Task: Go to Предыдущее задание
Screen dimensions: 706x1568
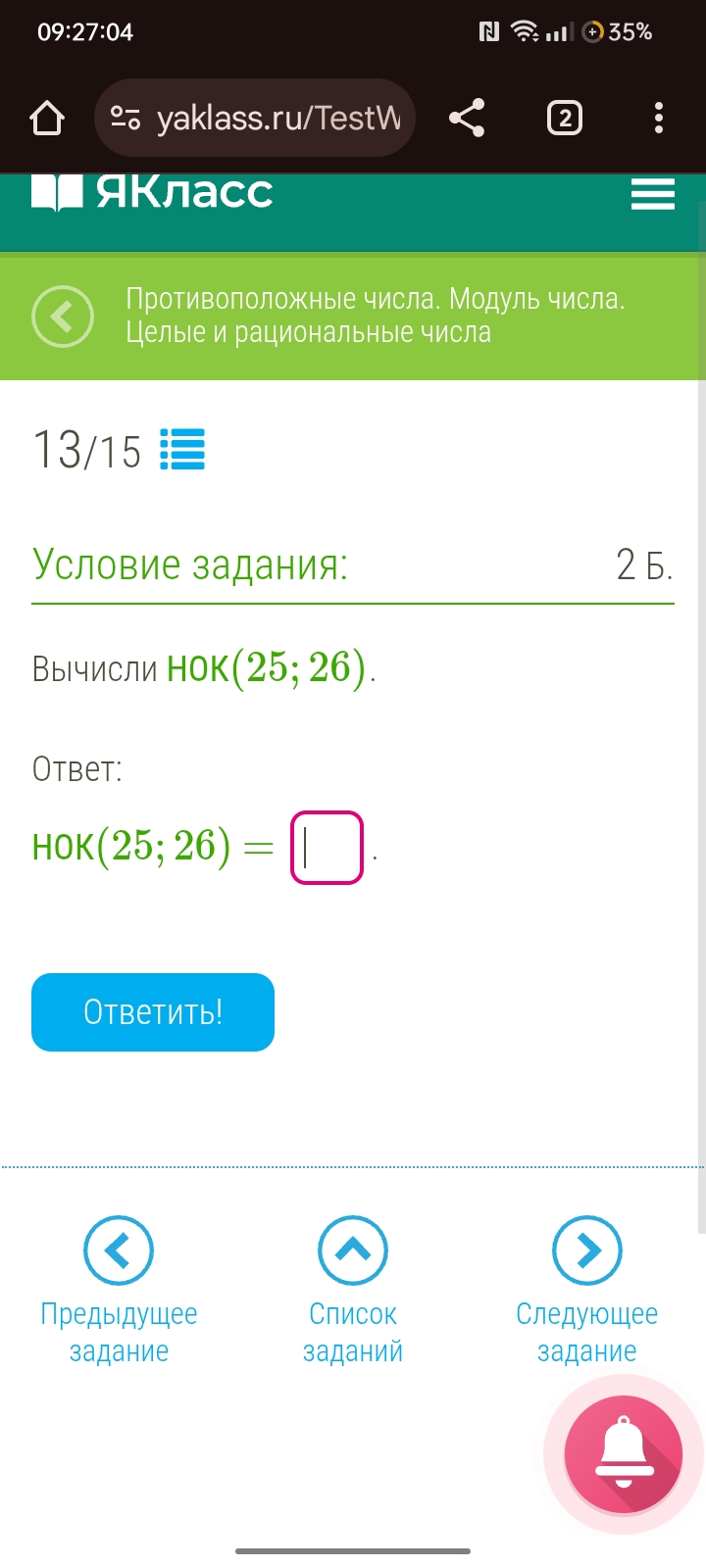Action: 119,1291
